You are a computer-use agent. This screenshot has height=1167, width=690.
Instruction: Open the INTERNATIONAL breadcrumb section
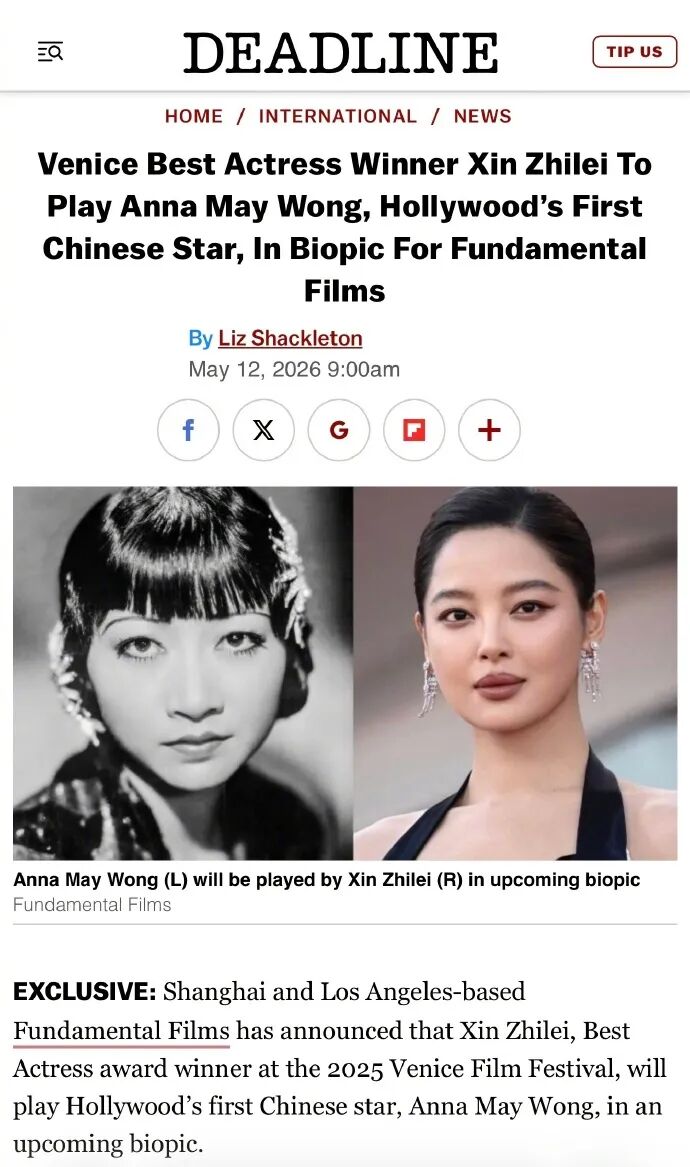[x=337, y=116]
